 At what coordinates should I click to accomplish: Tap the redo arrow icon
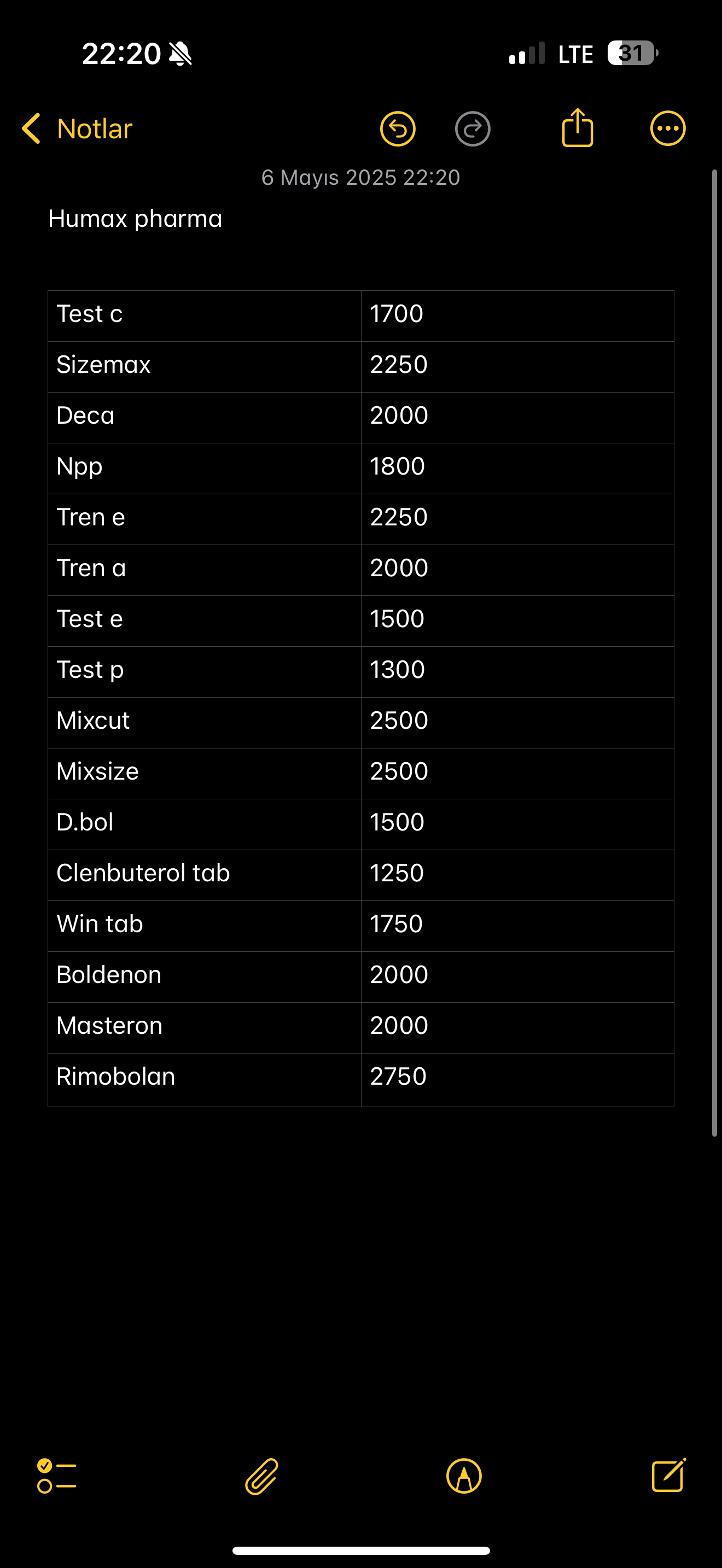tap(473, 129)
